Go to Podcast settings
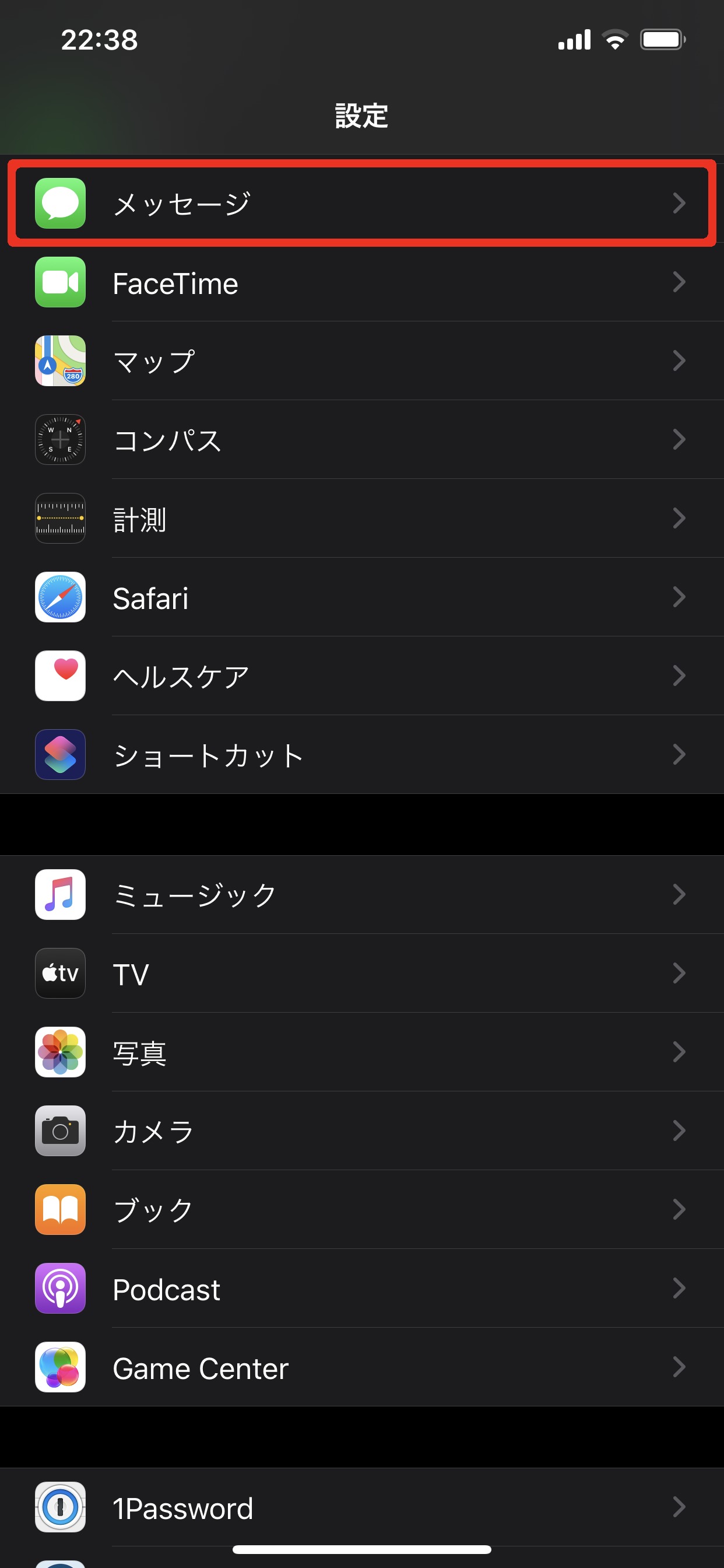 [361, 1289]
